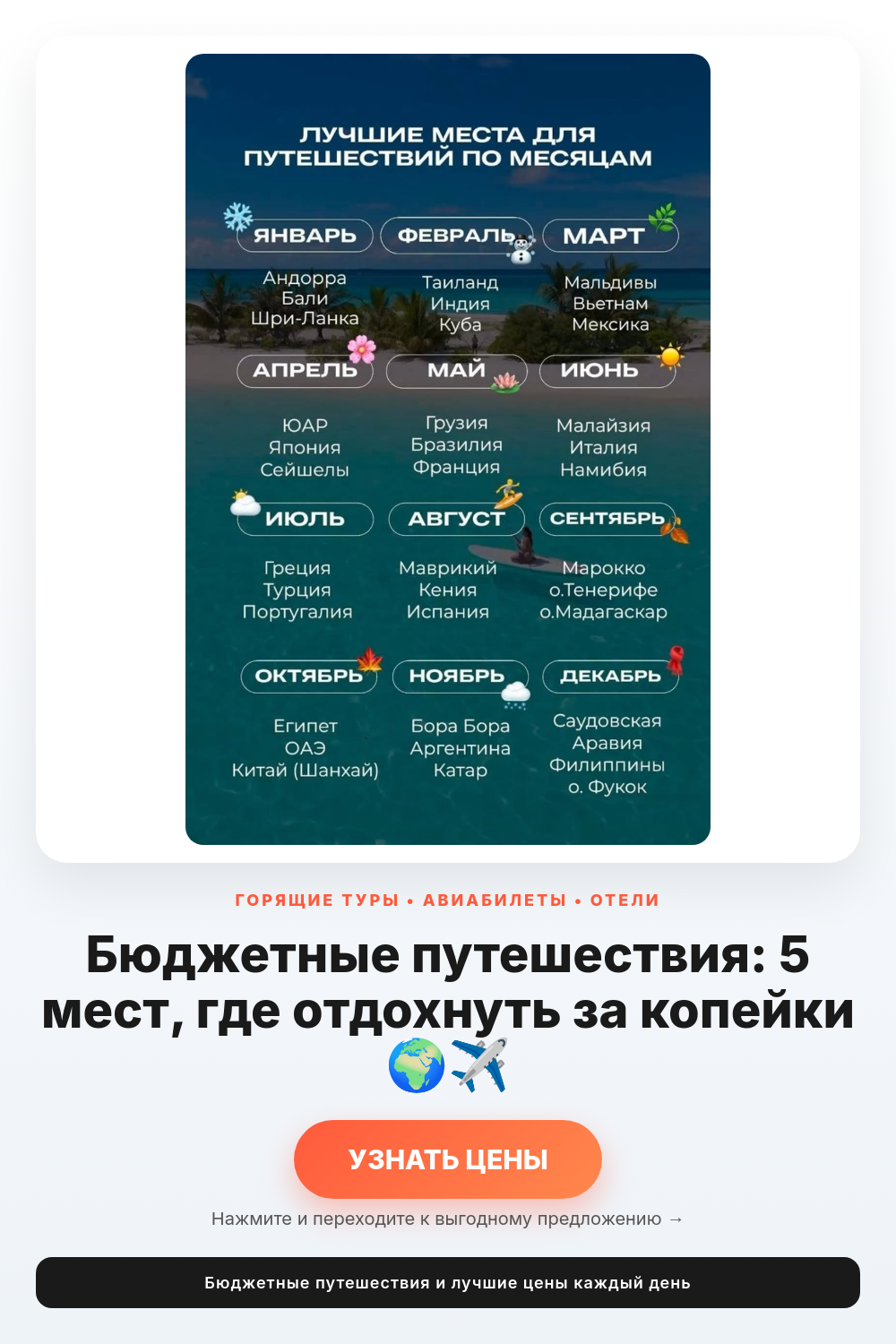Open the monthly travel destinations image
The height and width of the screenshot is (1344, 896).
[448, 449]
